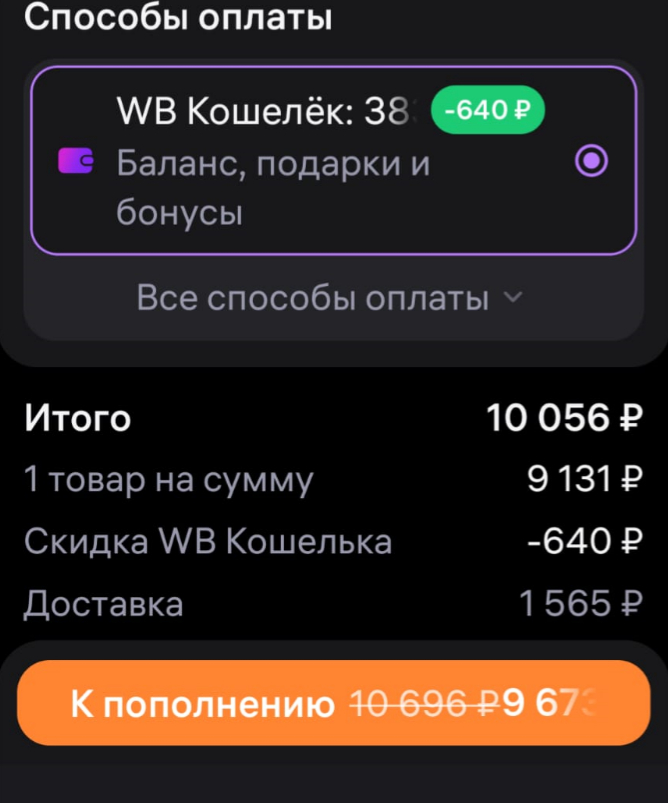Tap the orange К пополнению button
Viewport: 668px width, 803px height.
pyautogui.click(x=333, y=704)
